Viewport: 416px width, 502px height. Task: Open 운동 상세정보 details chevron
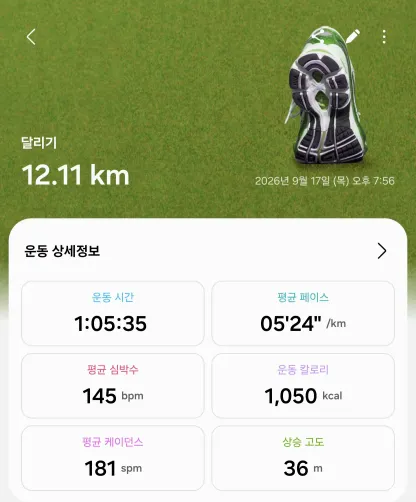[382, 251]
